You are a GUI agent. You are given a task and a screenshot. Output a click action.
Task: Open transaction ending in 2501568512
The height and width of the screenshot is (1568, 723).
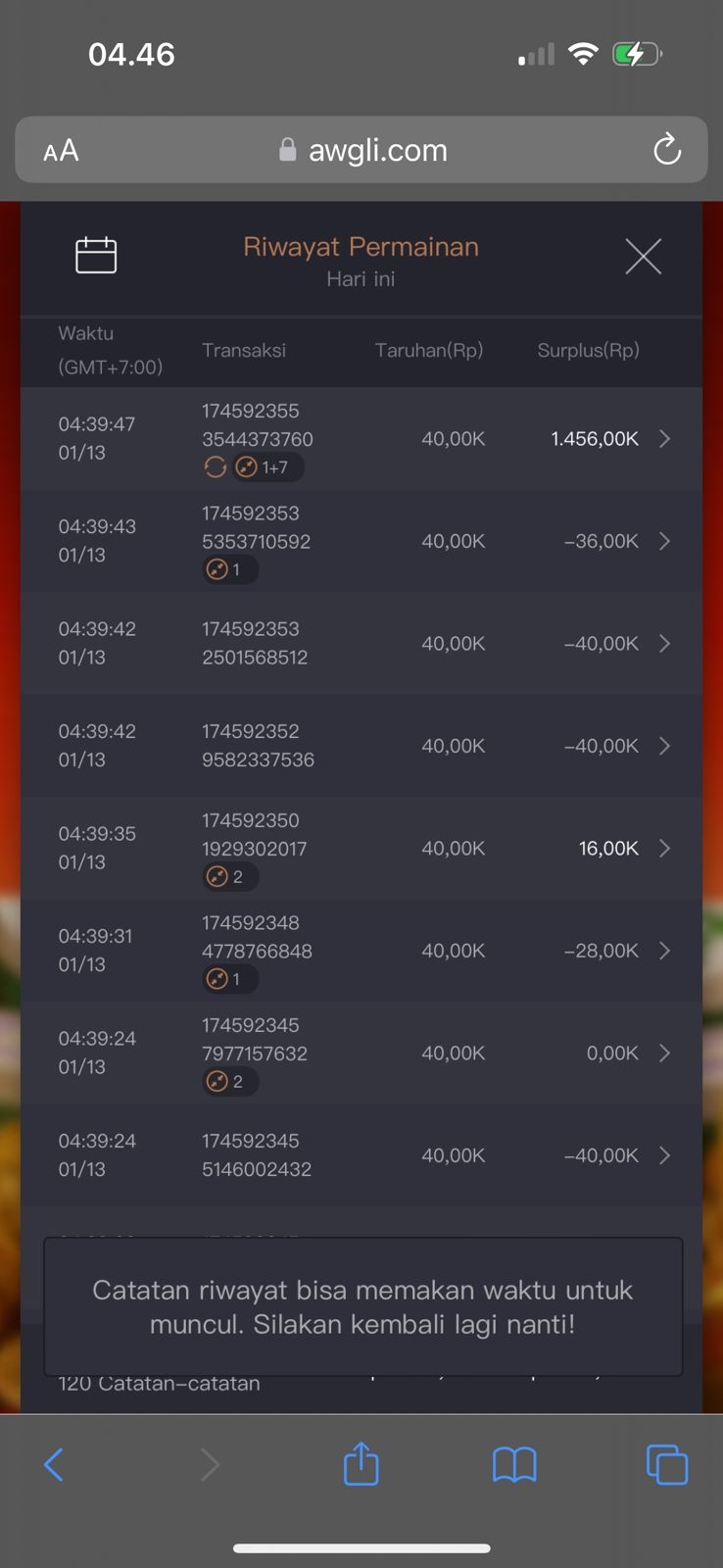coord(664,643)
